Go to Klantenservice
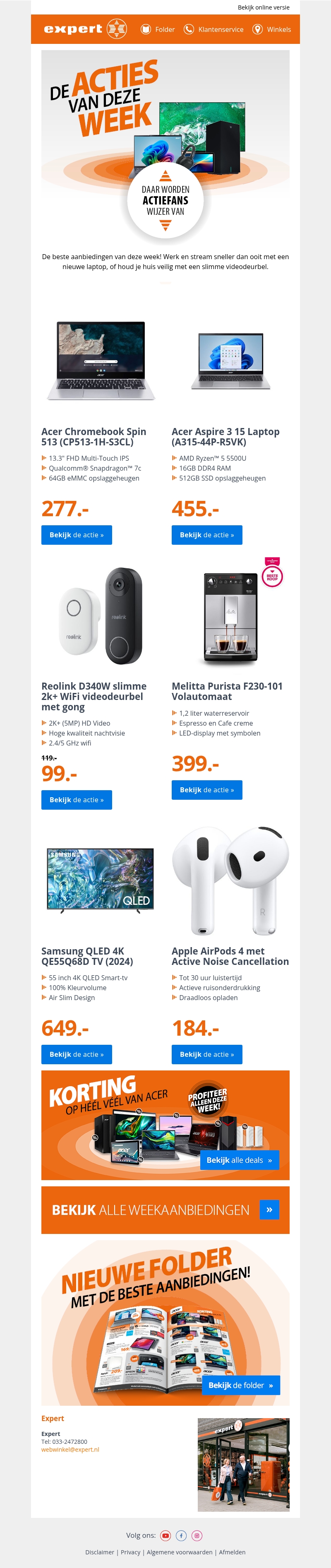The width and height of the screenshot is (331, 1568). pyautogui.click(x=213, y=29)
